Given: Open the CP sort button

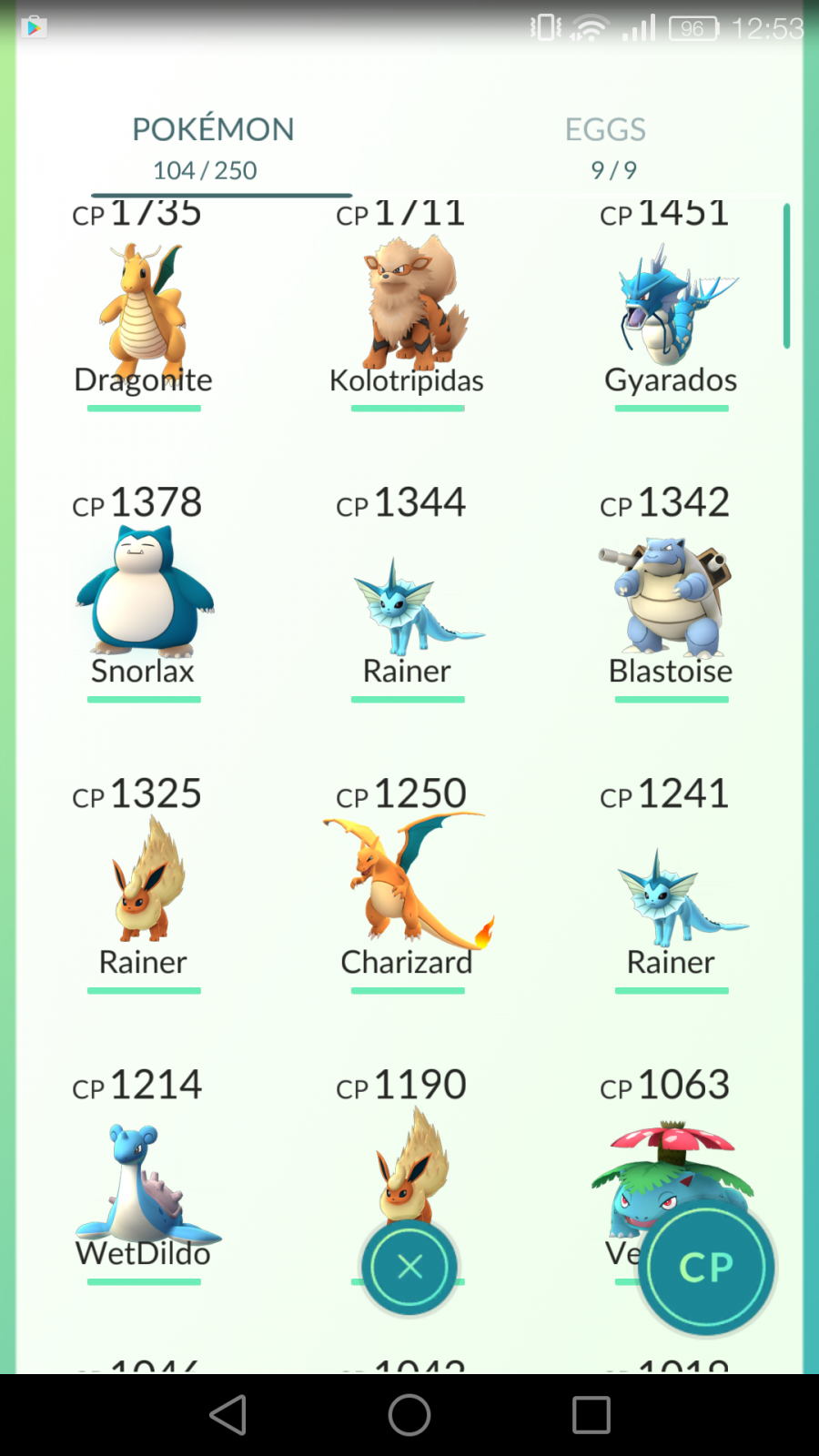Looking at the screenshot, I should pos(706,1266).
